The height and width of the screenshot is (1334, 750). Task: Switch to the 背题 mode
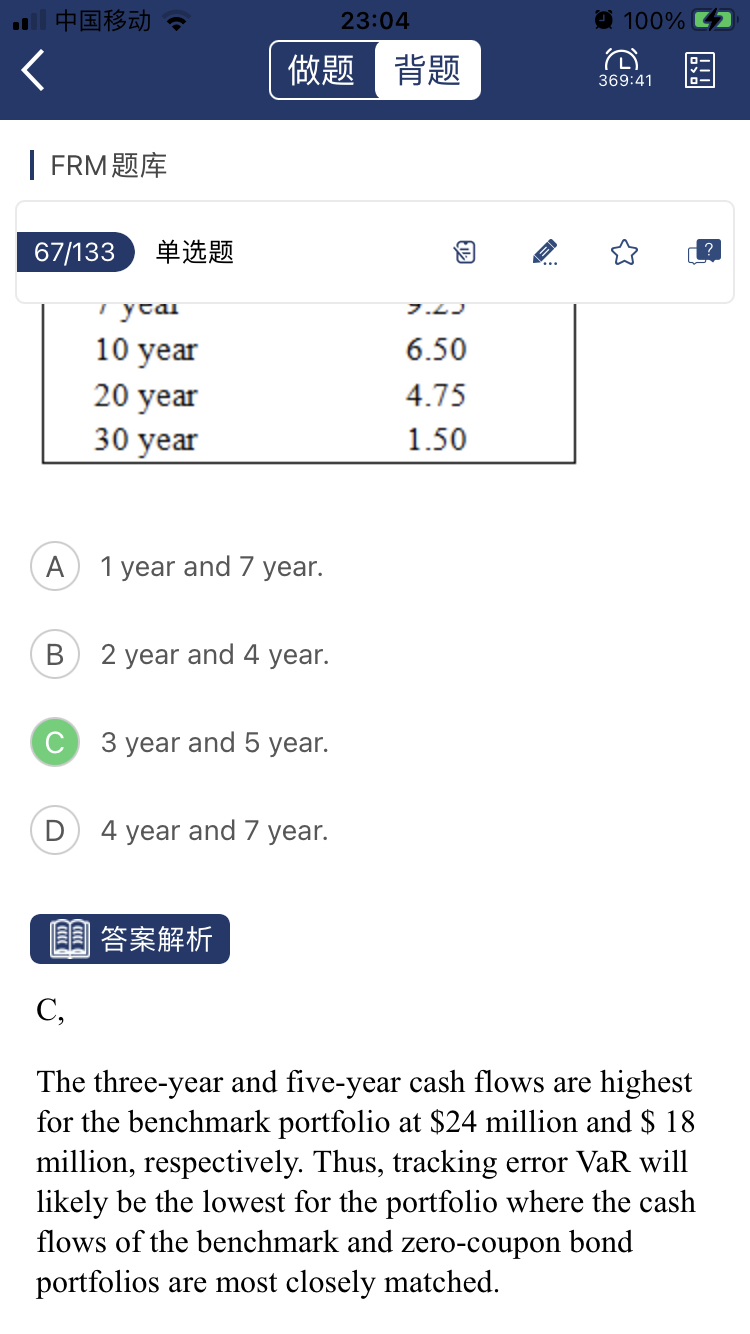click(428, 70)
